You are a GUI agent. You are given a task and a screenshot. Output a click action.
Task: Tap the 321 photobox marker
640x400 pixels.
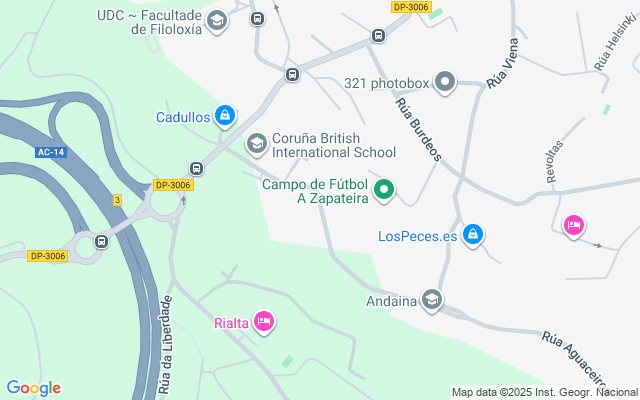coord(445,83)
